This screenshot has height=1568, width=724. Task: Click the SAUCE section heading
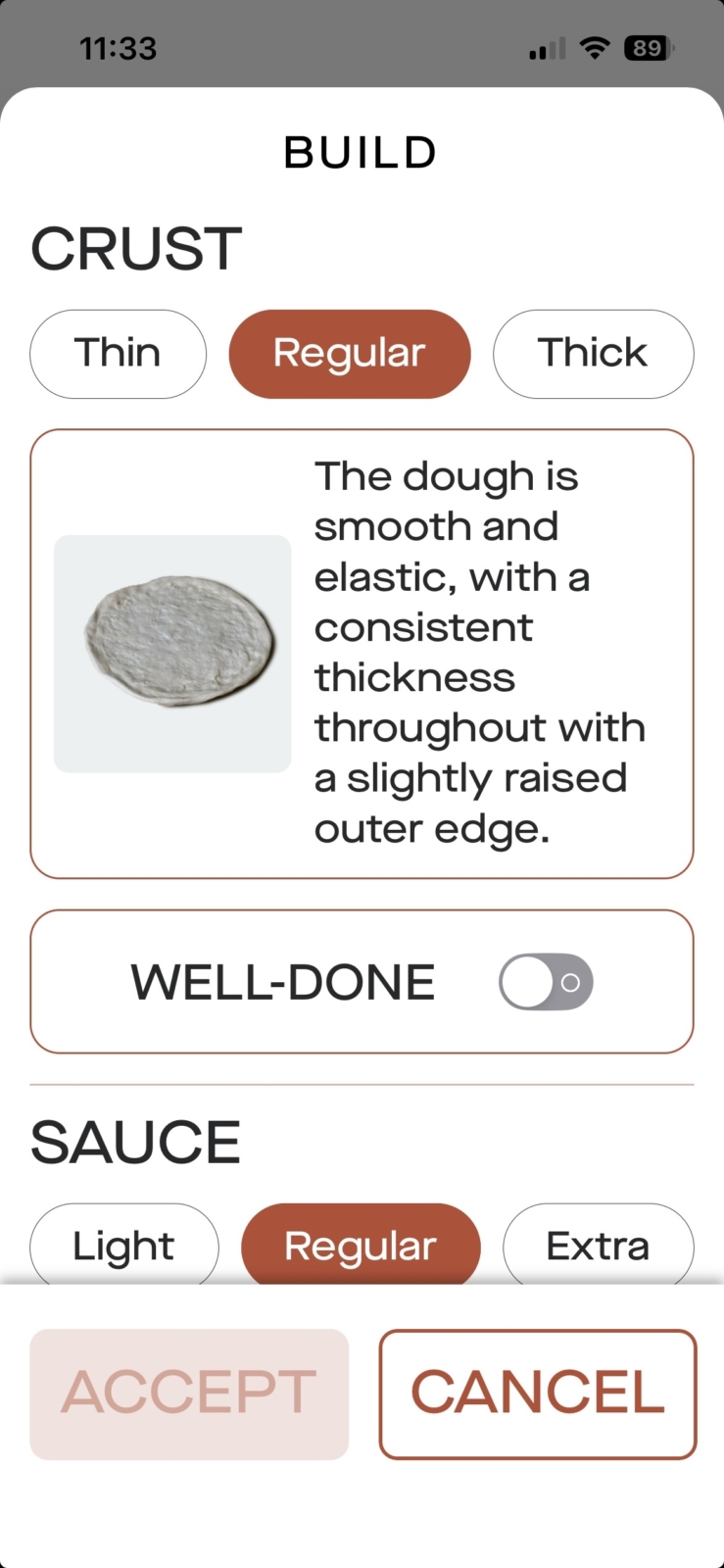[x=135, y=1141]
